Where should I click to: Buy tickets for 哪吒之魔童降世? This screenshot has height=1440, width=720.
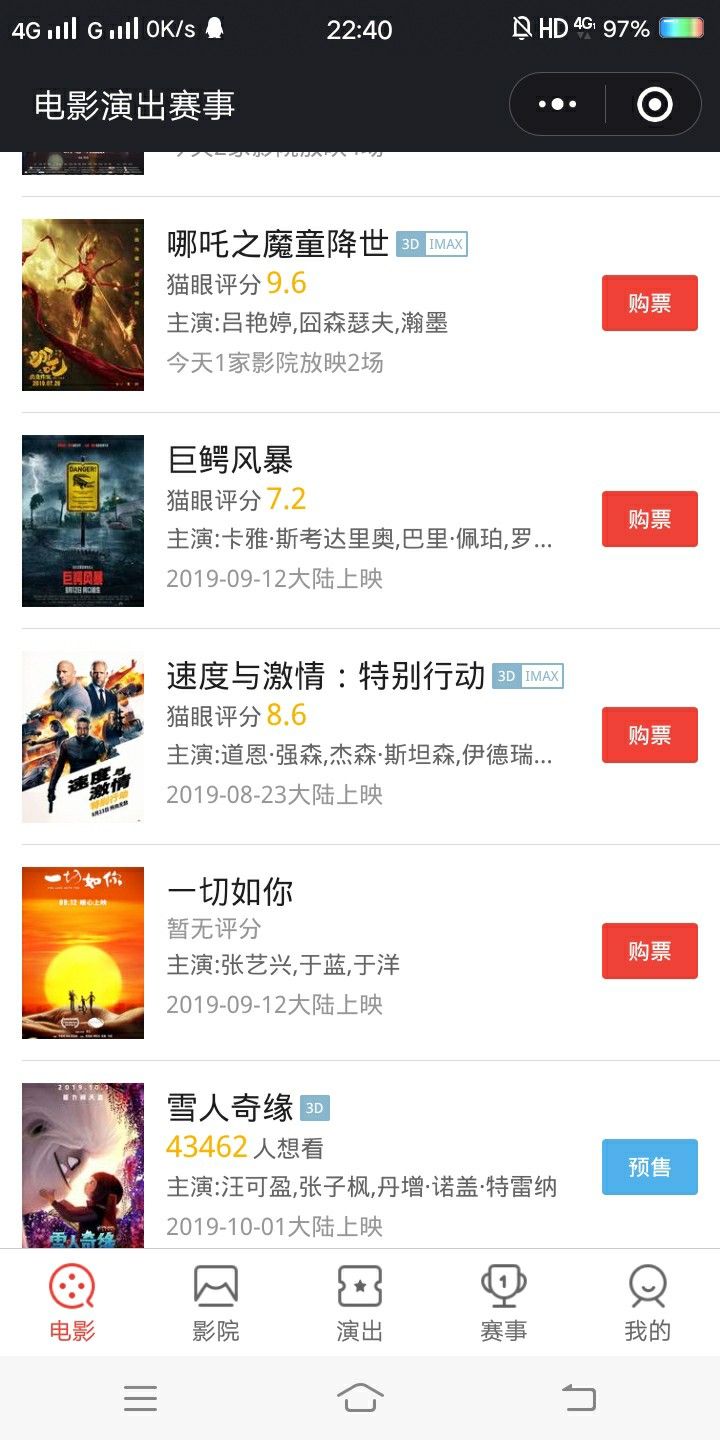click(x=649, y=303)
